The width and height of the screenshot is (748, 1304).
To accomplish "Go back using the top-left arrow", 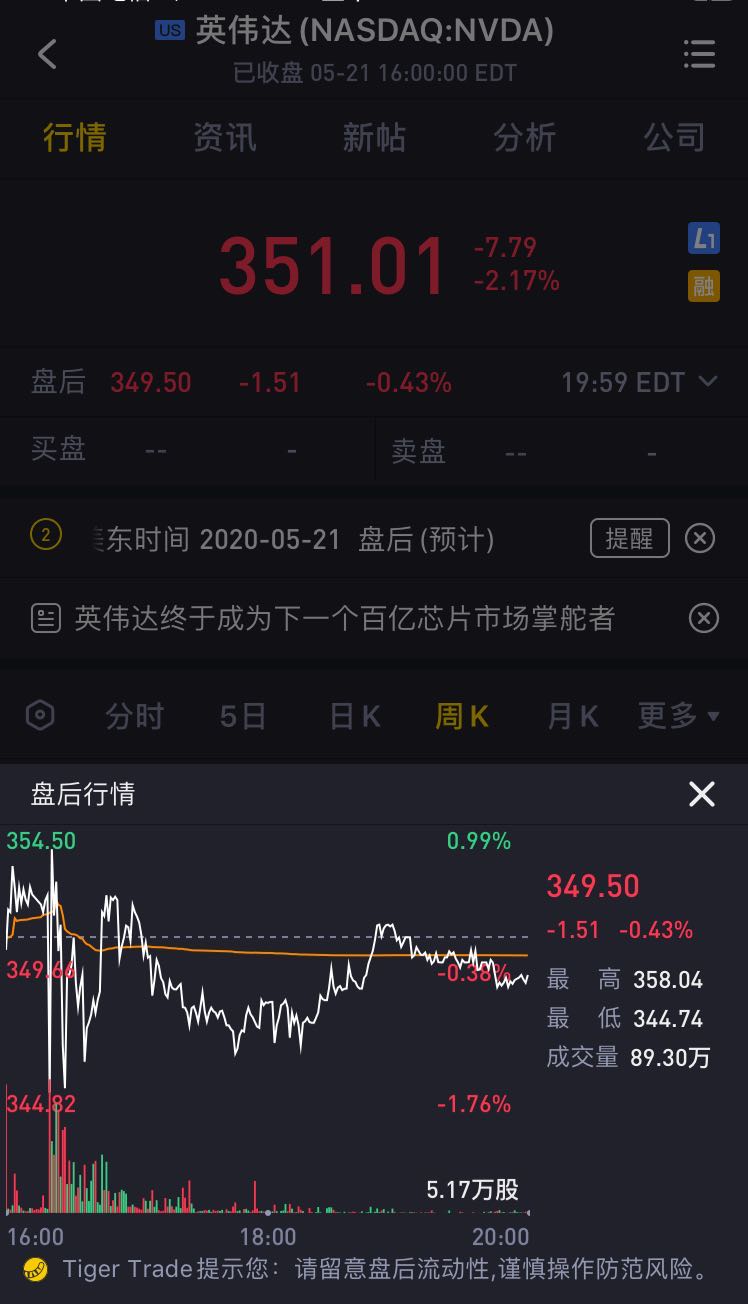I will pos(47,54).
